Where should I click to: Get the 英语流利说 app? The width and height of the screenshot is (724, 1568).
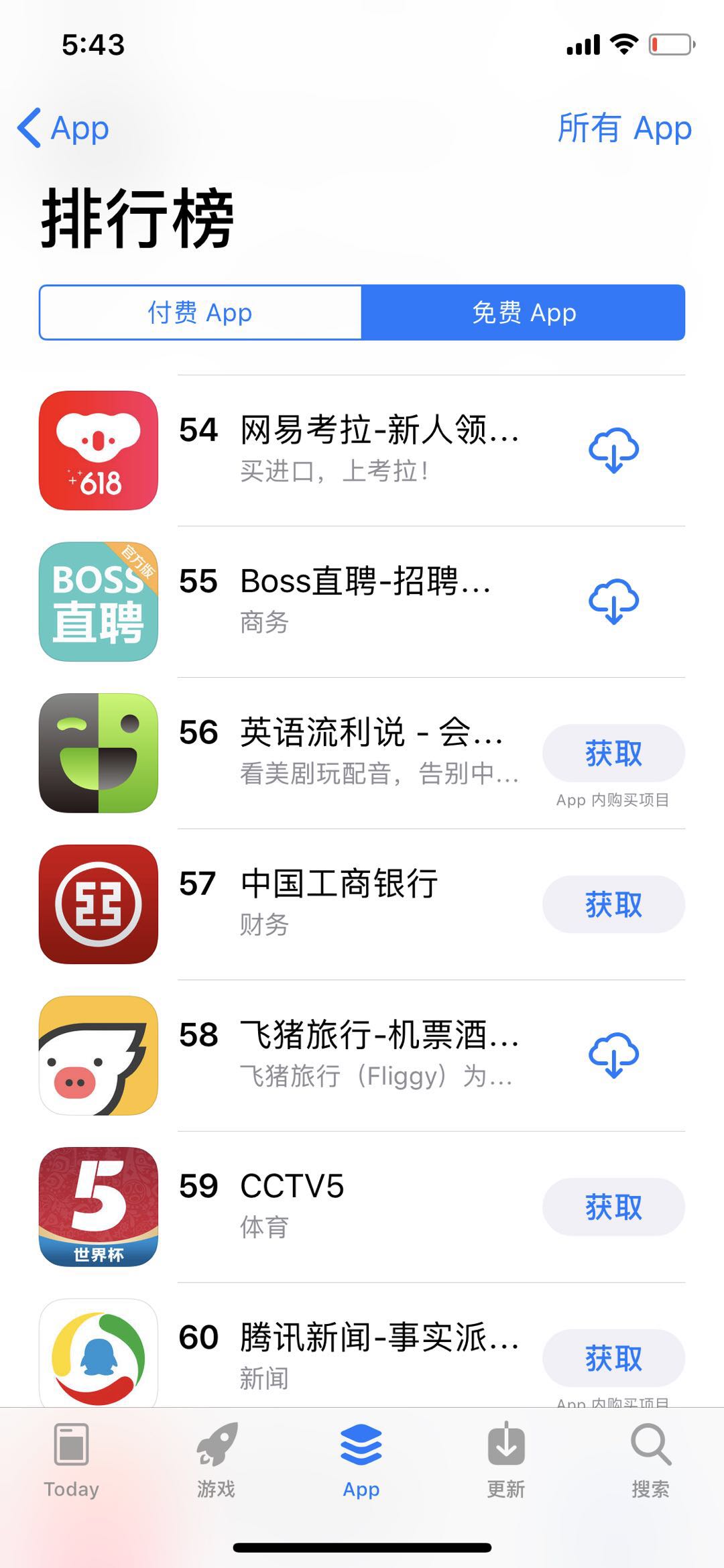click(x=613, y=753)
